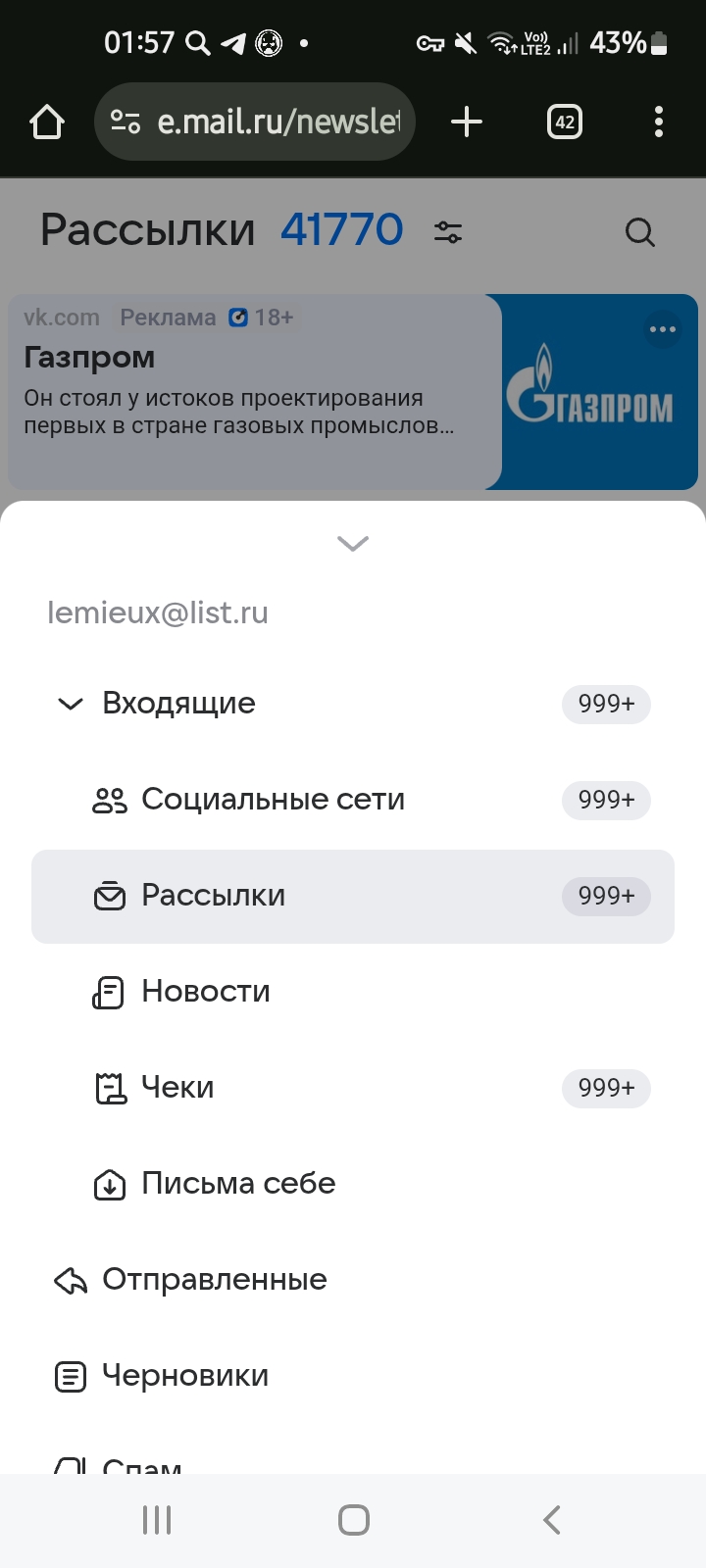
Task: Go to the Чеки folder
Action: click(177, 1088)
